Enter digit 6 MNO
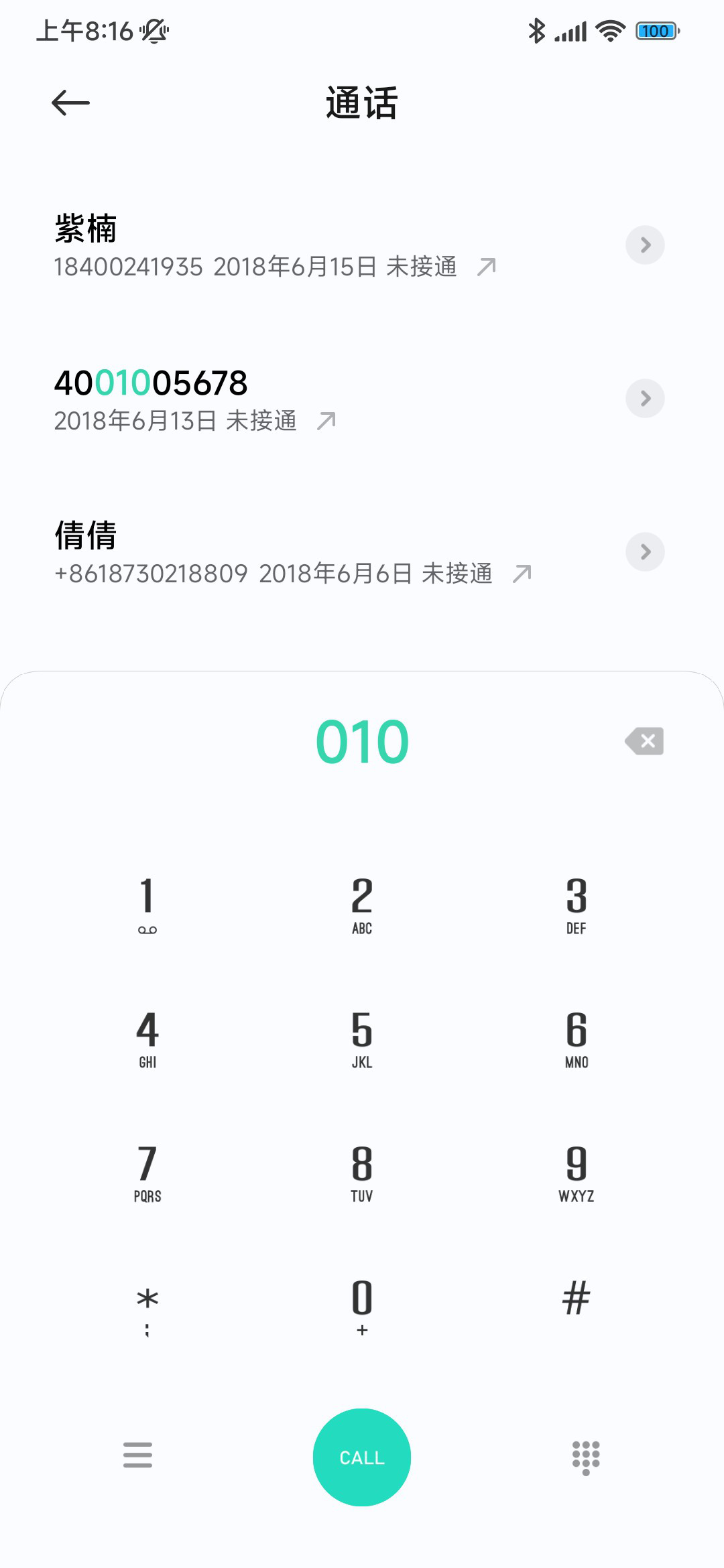The width and height of the screenshot is (724, 1568). pos(577,1038)
